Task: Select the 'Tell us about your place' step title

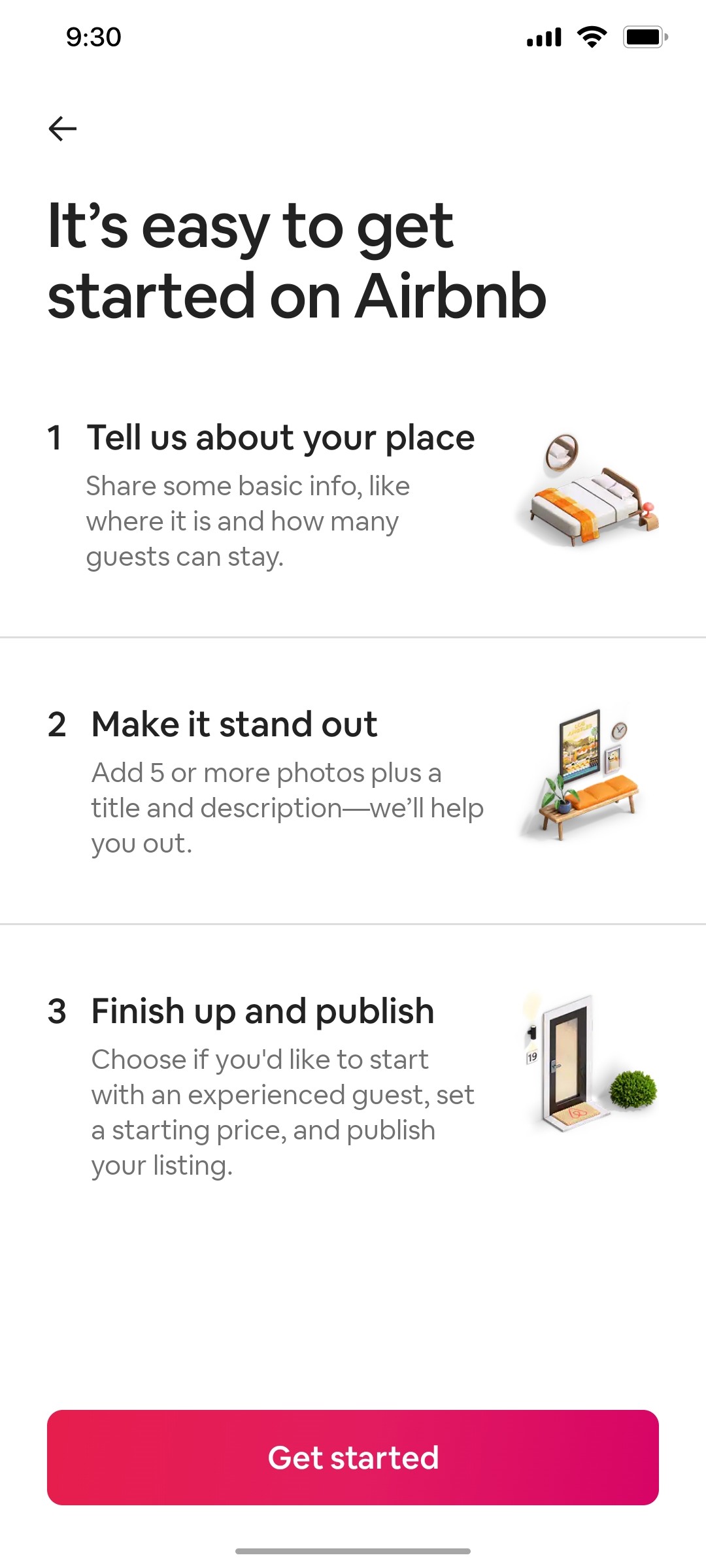Action: click(x=281, y=438)
